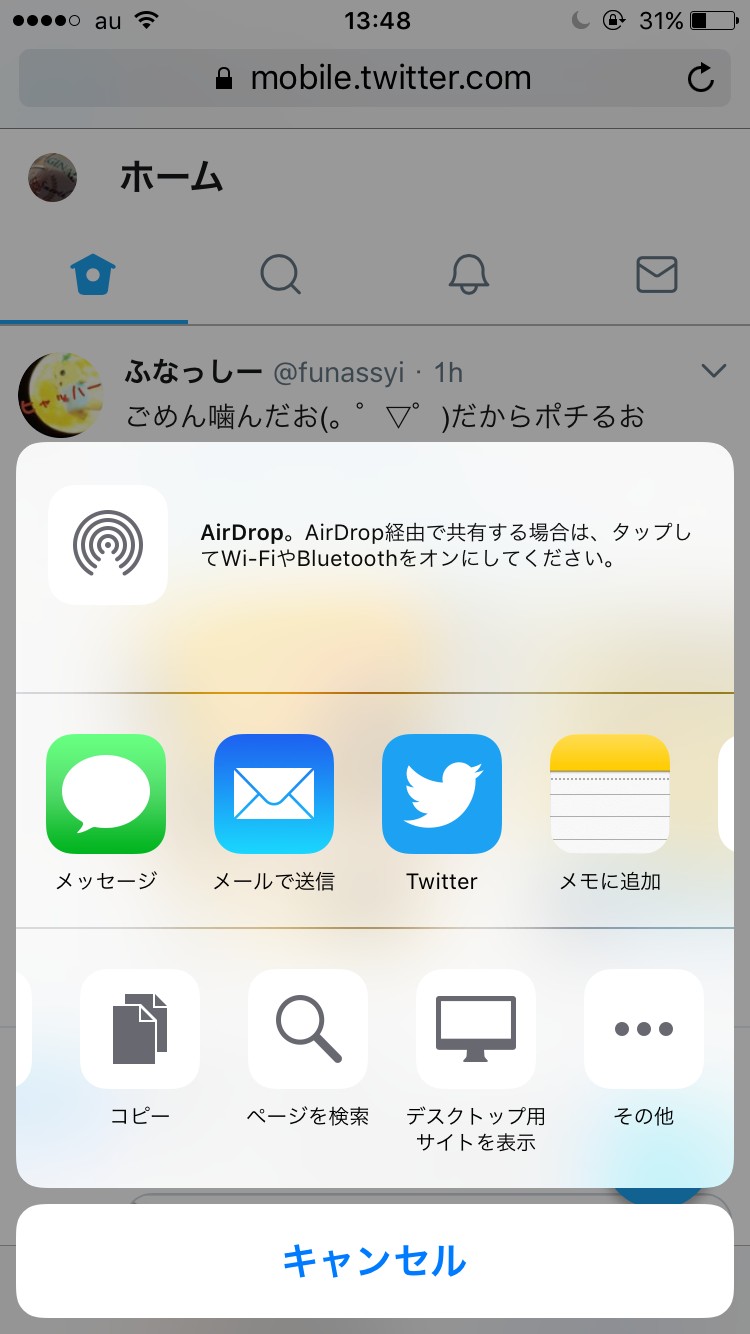Share via メッセージ app
The image size is (750, 1334).
106,794
